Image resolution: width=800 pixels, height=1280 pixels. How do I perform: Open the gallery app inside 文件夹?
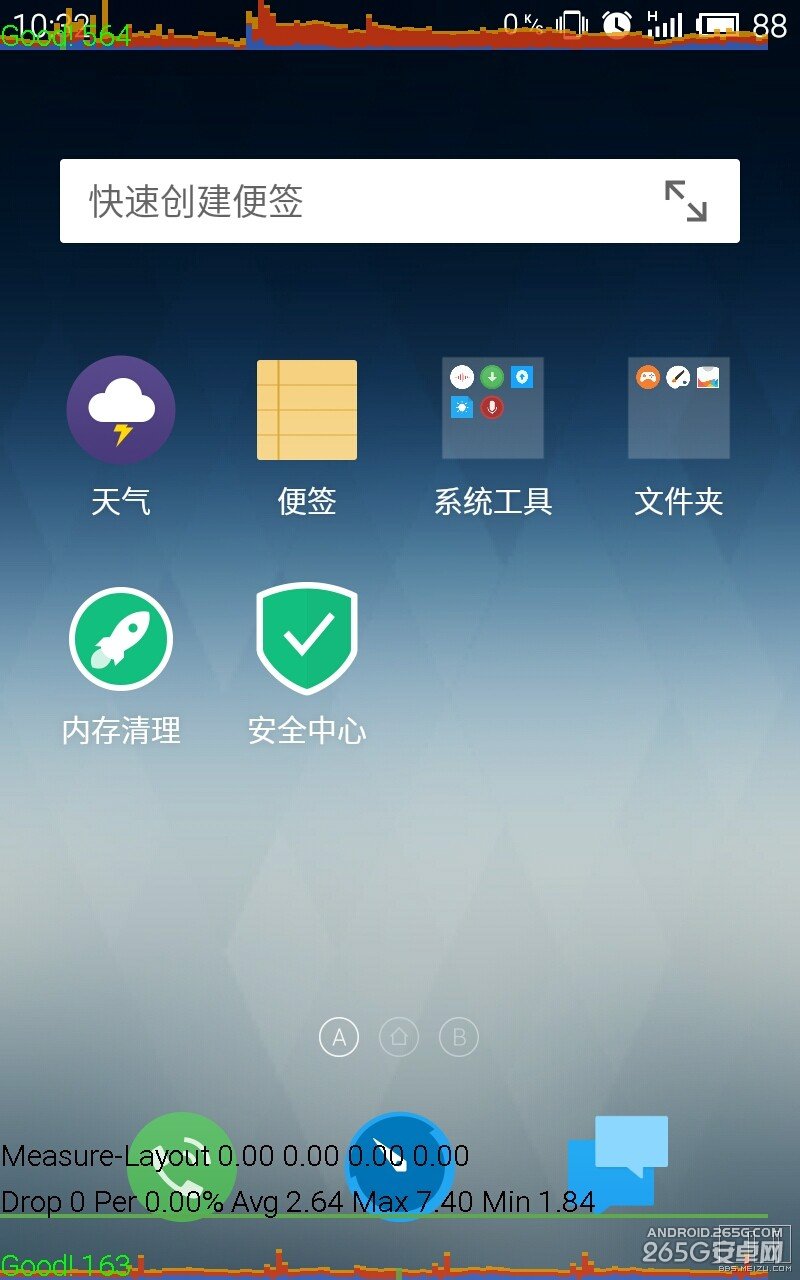point(708,377)
